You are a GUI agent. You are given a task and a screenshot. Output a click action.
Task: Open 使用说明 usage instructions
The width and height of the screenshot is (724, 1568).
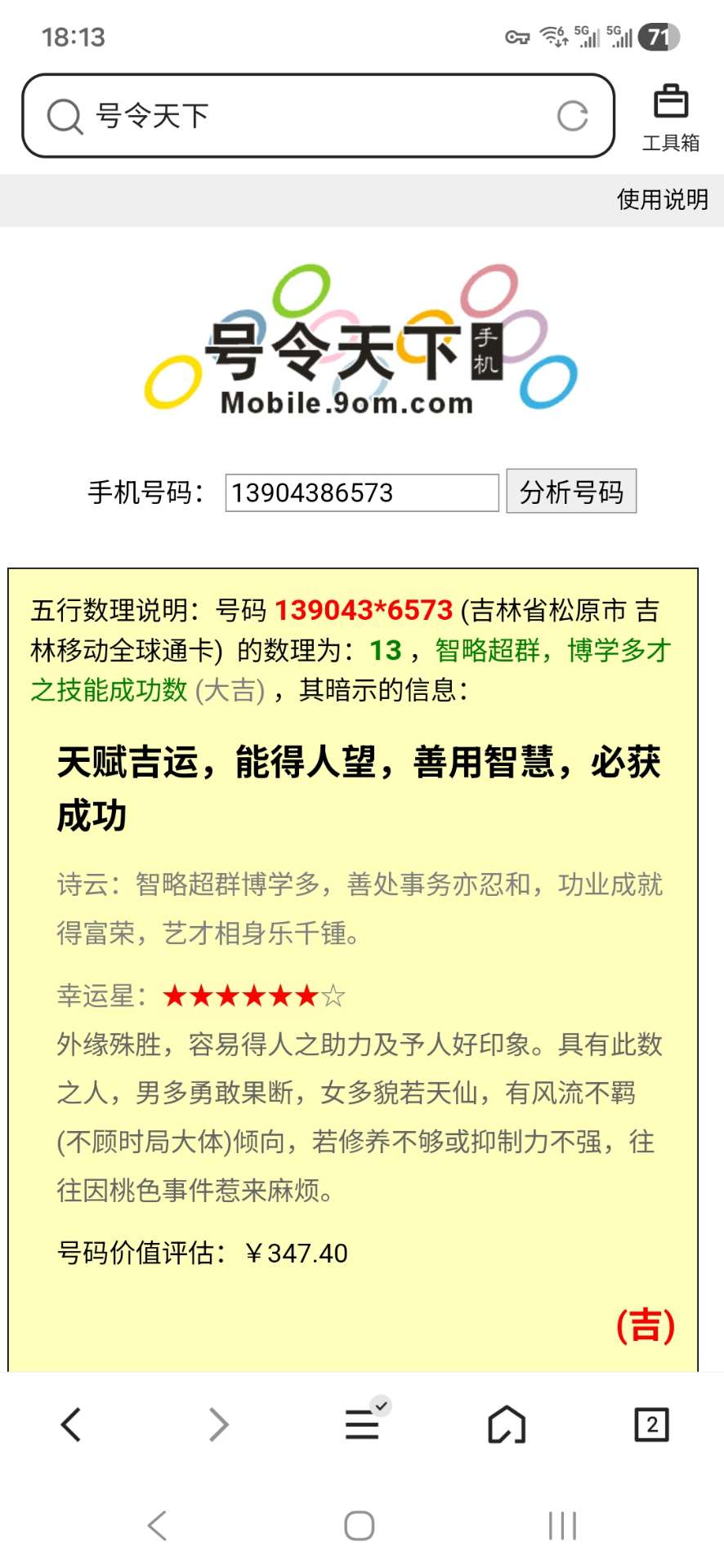[662, 199]
